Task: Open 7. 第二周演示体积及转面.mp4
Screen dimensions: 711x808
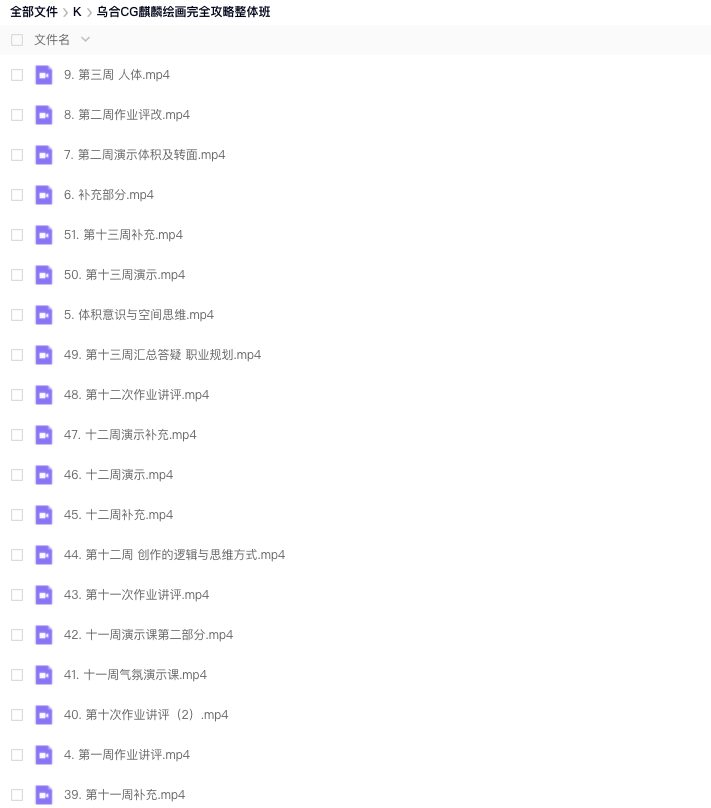Action: [144, 155]
